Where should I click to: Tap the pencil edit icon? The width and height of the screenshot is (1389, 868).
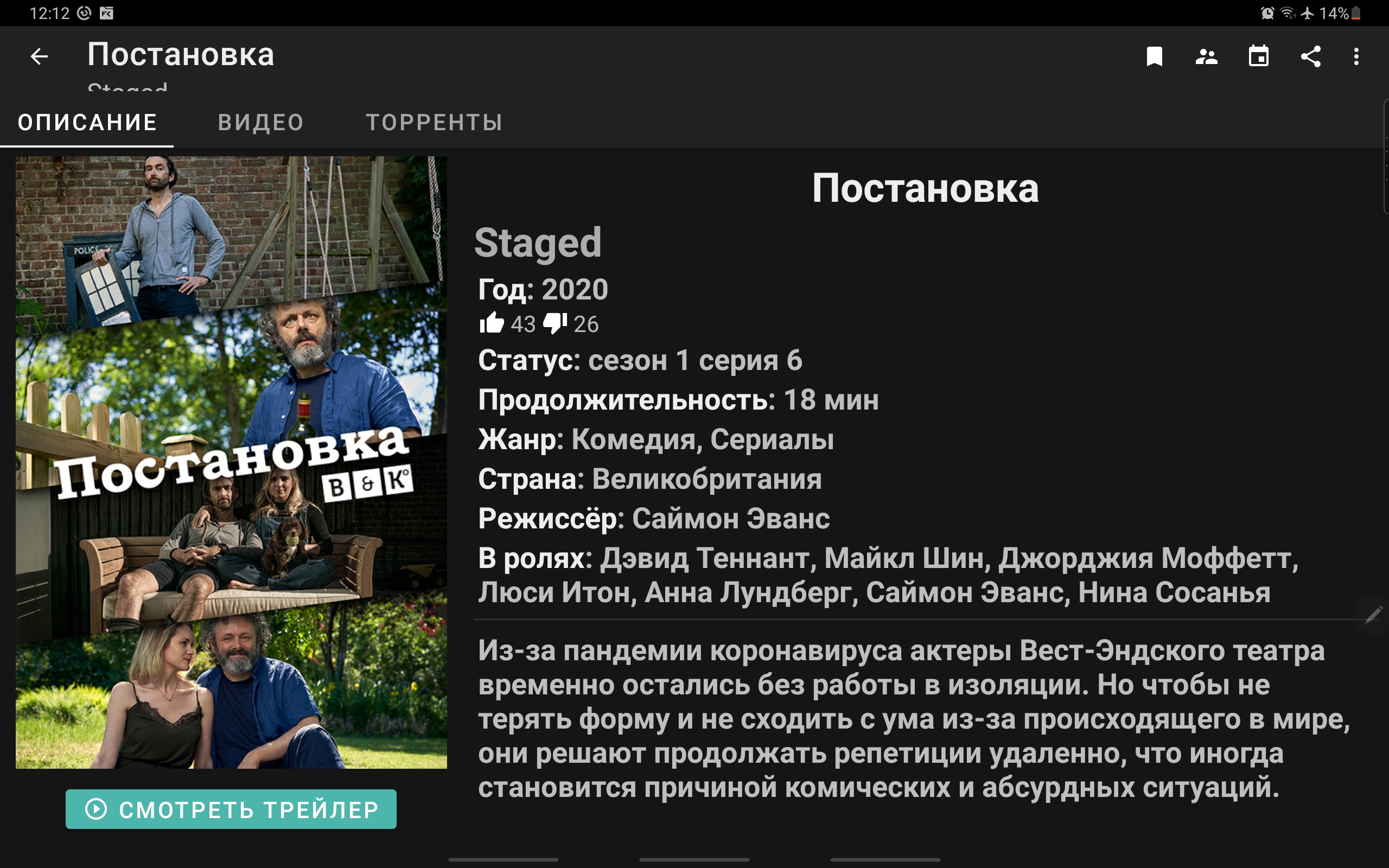click(1373, 615)
